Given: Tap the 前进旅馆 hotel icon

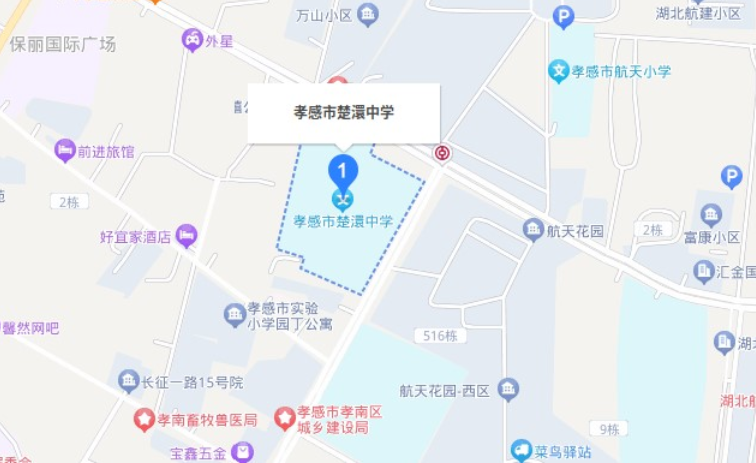Looking at the screenshot, I should (65, 151).
